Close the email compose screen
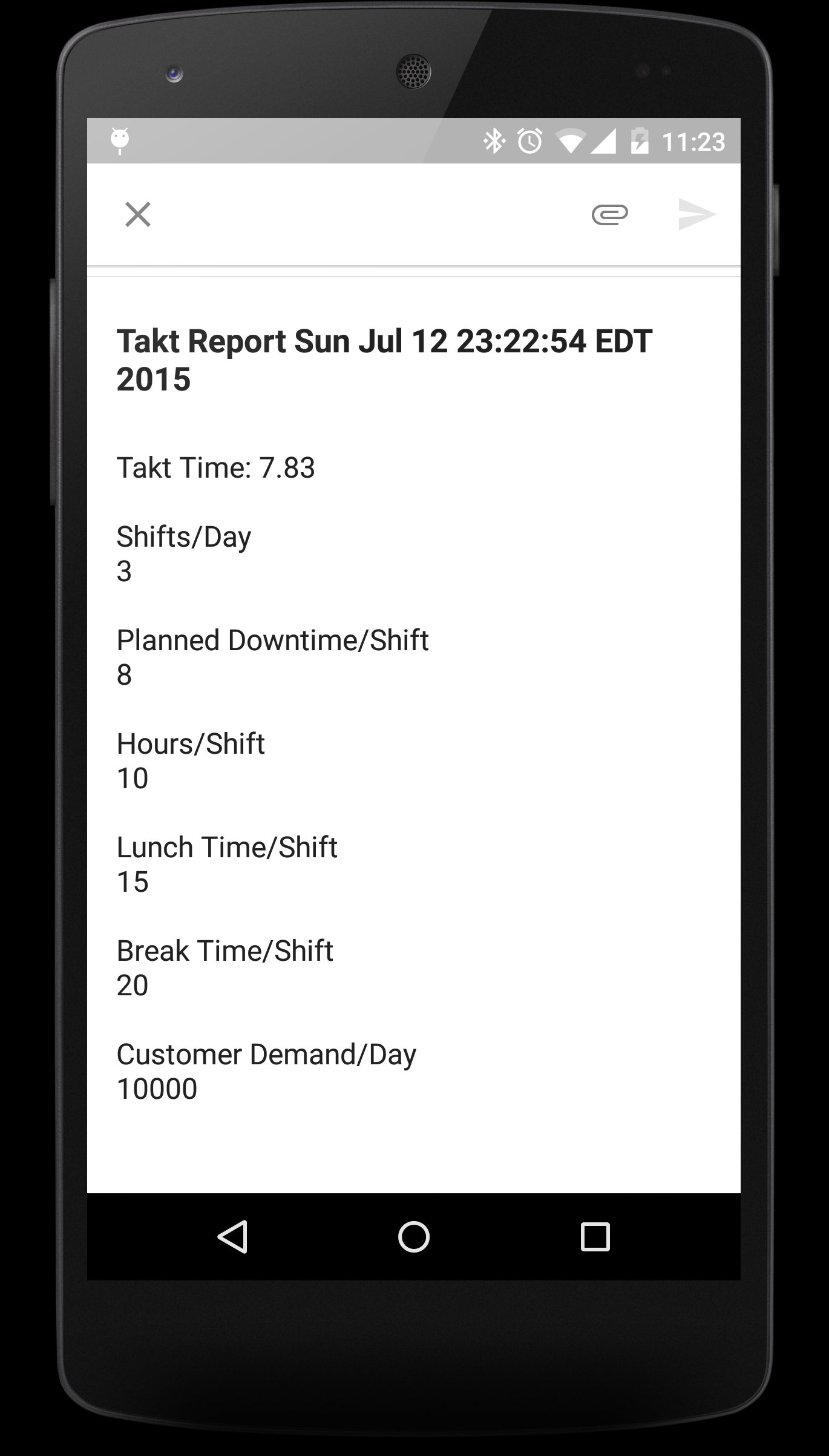The height and width of the screenshot is (1456, 829). pos(137,214)
